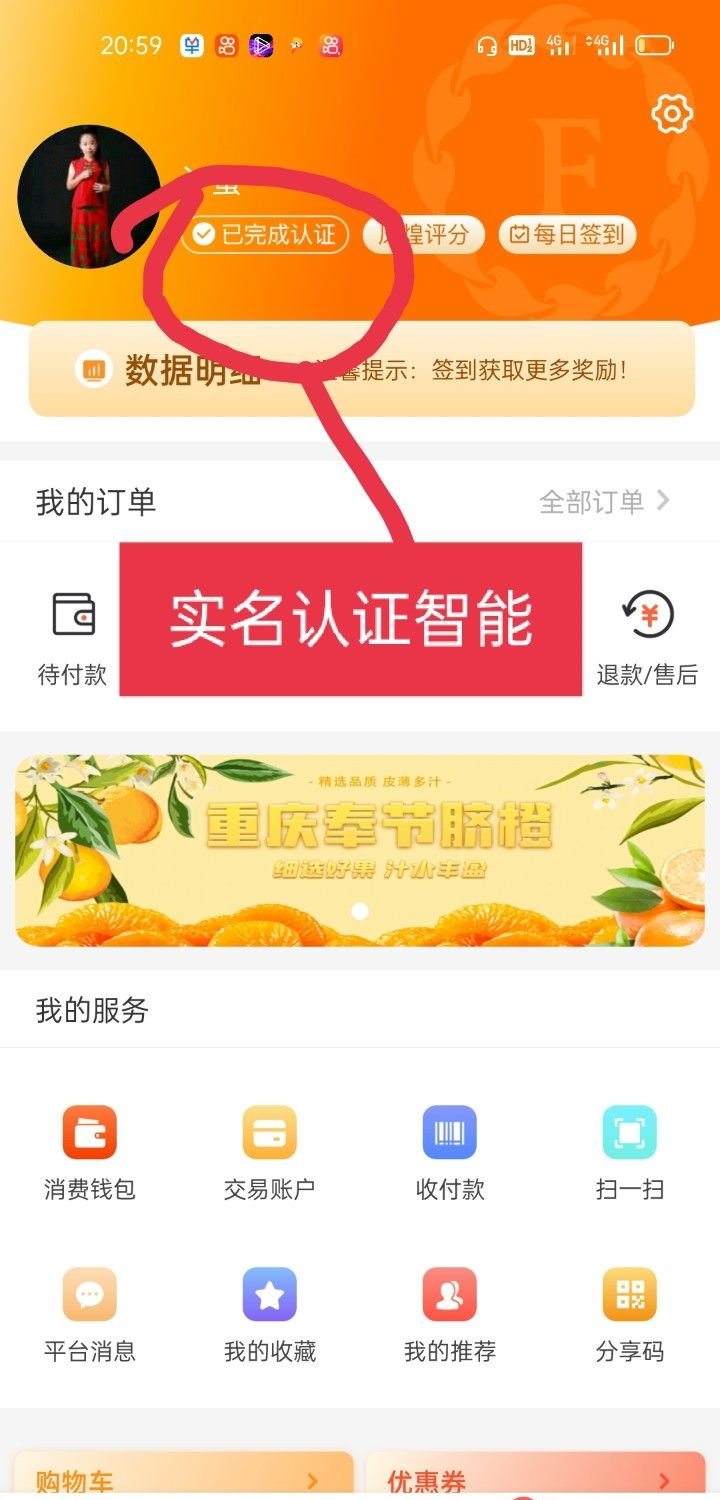This screenshot has width=720, height=1500.
Task: Open the 优惠券 coupons card
Action: pyautogui.click(x=536, y=1478)
